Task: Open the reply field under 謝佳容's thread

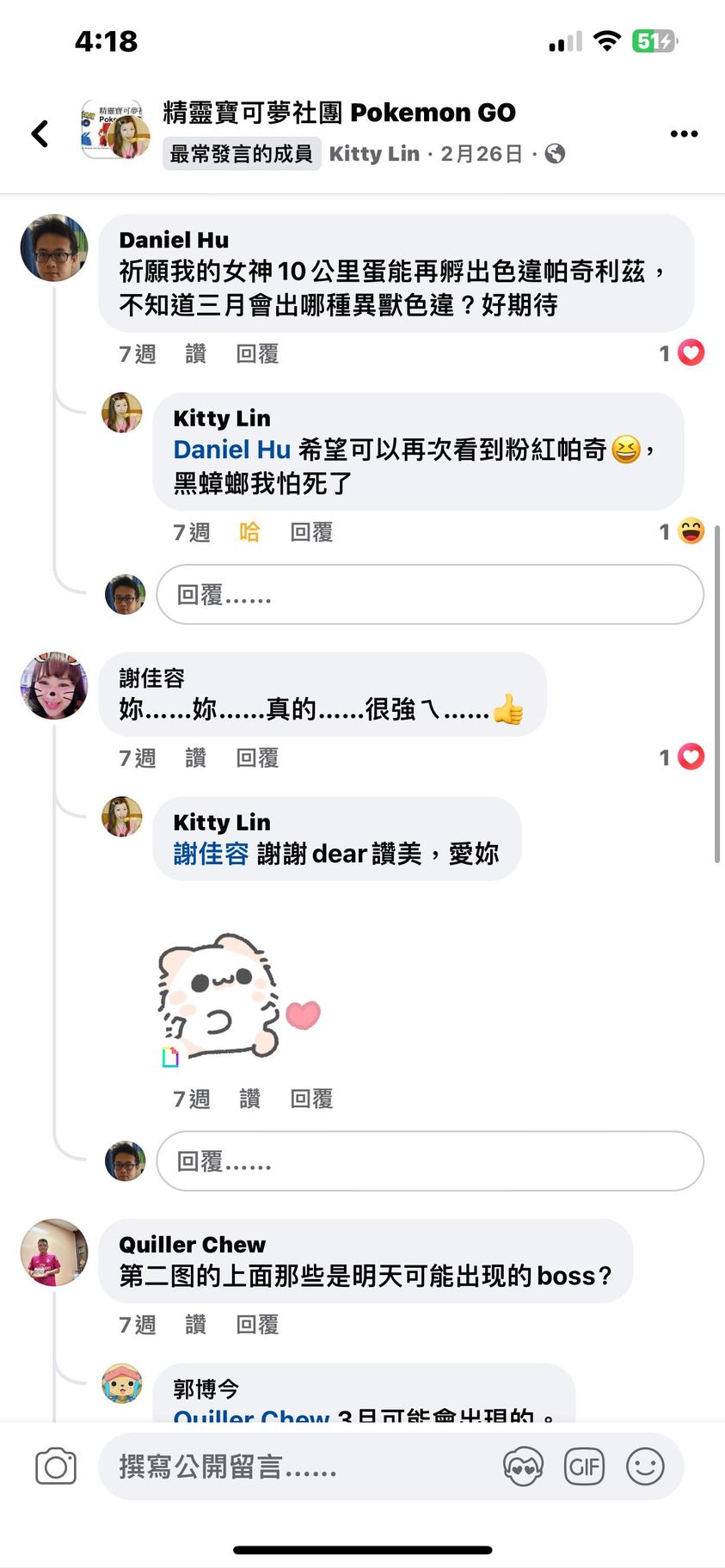Action: click(x=429, y=1161)
